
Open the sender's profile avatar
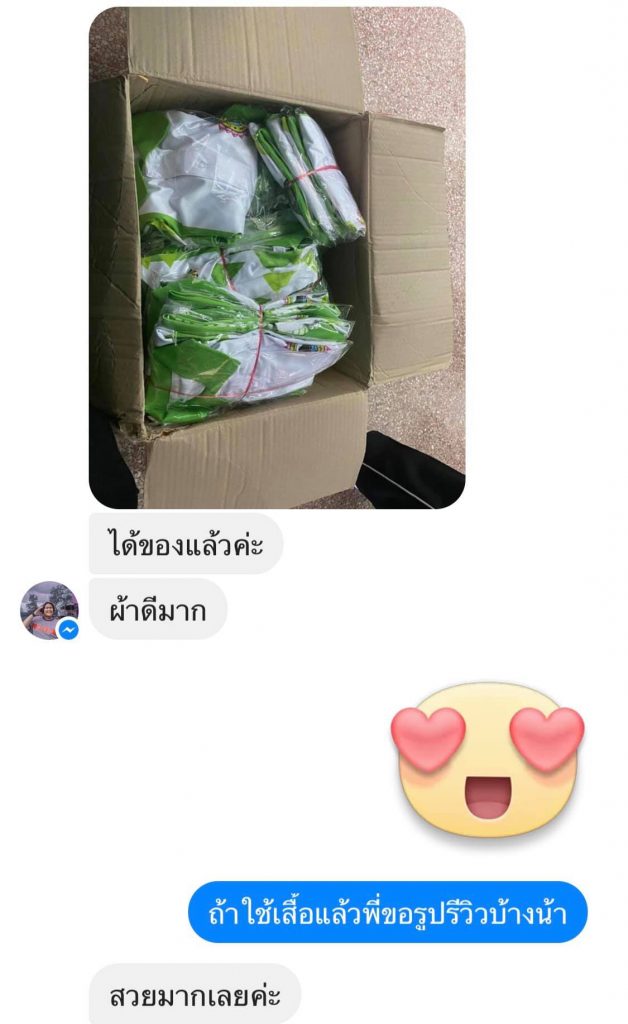[49, 610]
